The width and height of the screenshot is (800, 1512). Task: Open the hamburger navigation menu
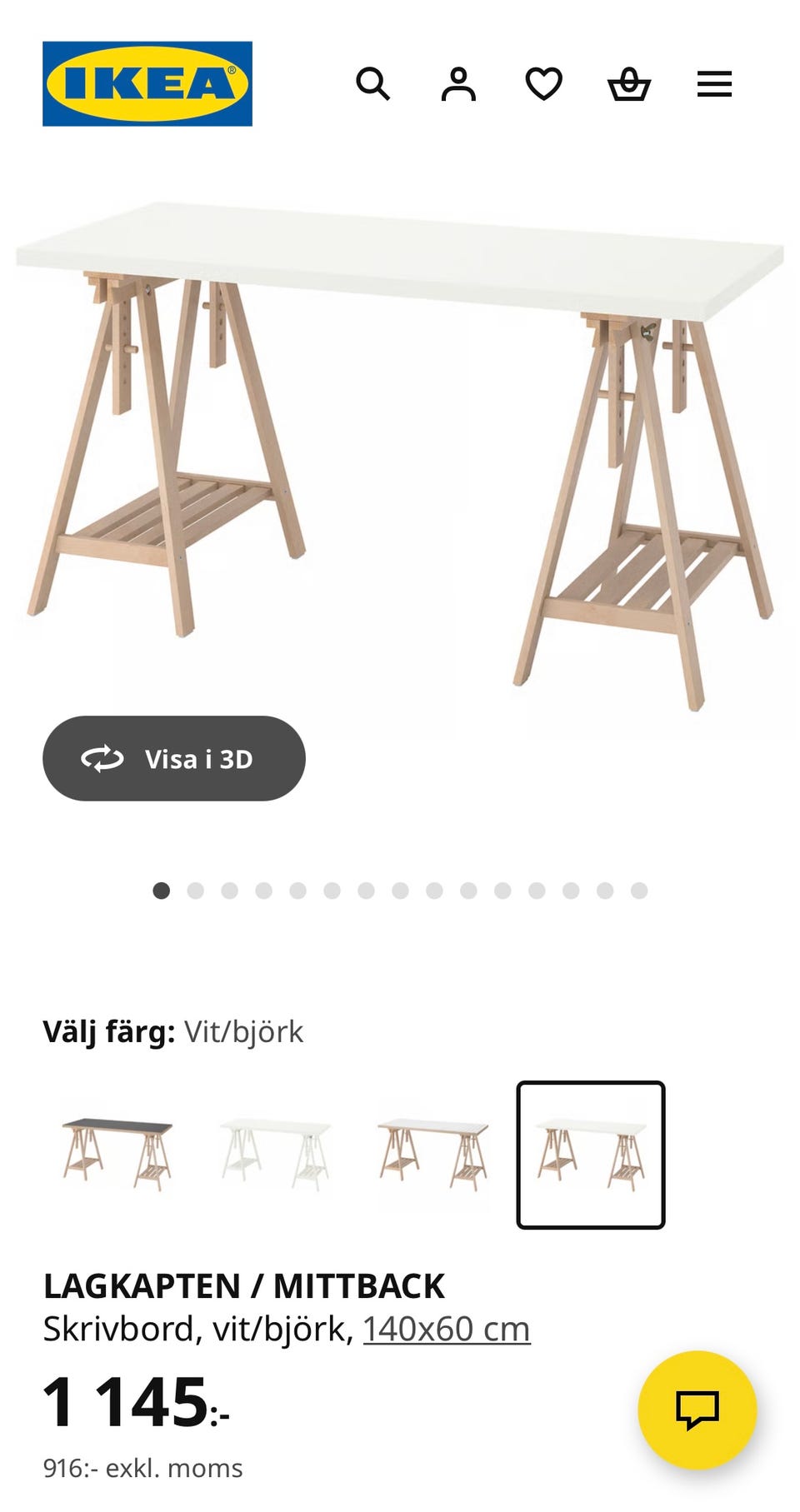pyautogui.click(x=714, y=83)
